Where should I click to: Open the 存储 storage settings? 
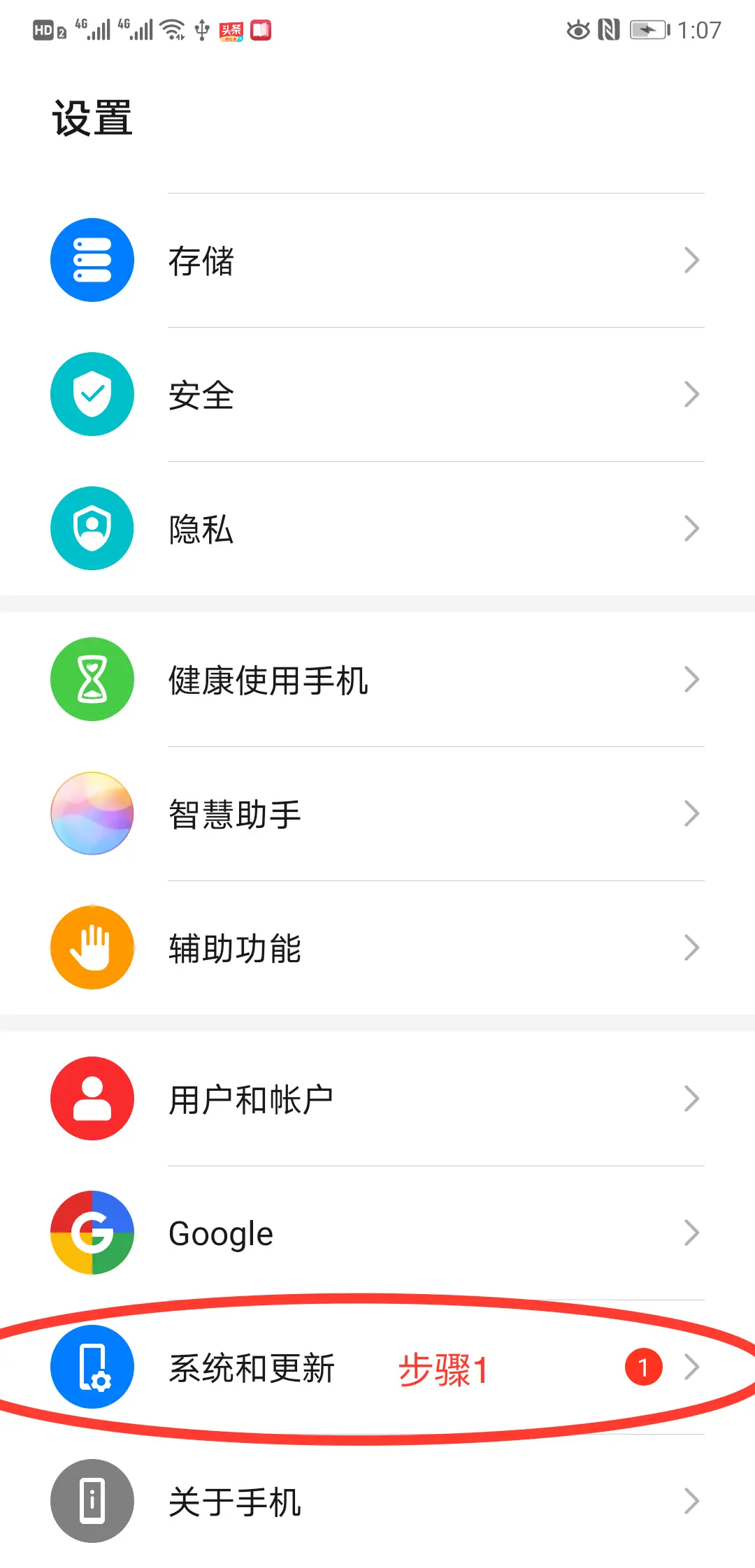[377, 261]
